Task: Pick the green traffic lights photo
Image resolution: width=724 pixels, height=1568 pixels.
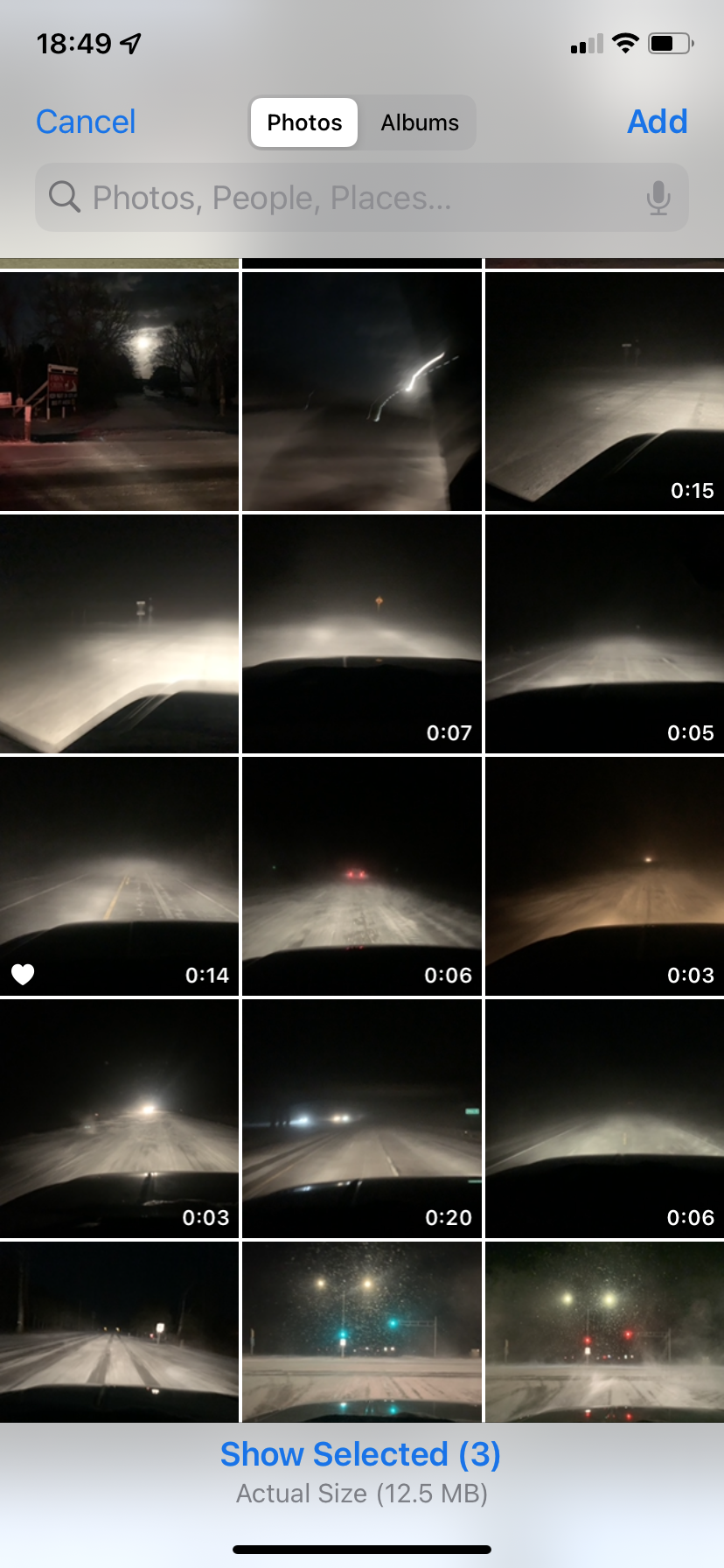Action: [361, 1332]
